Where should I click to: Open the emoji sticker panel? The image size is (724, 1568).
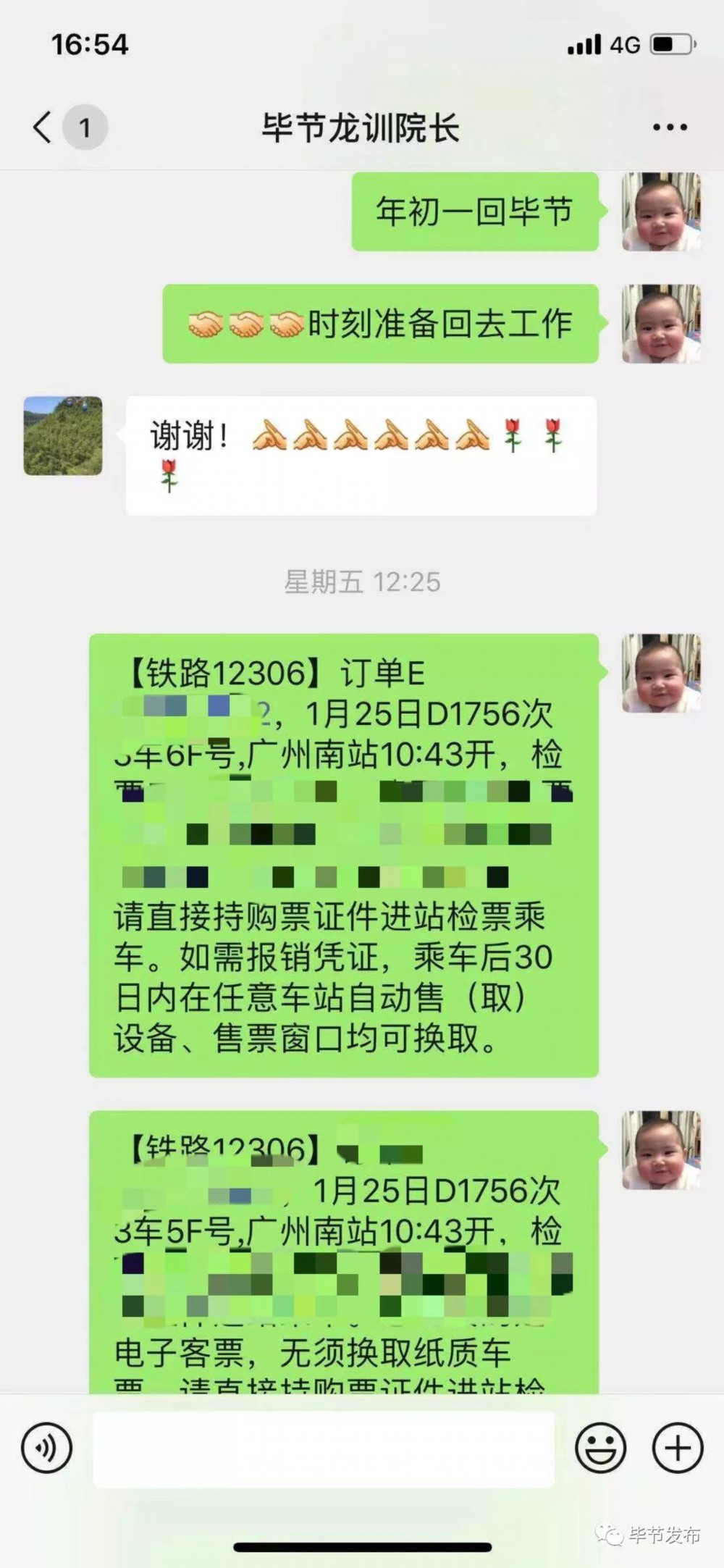pos(600,1448)
